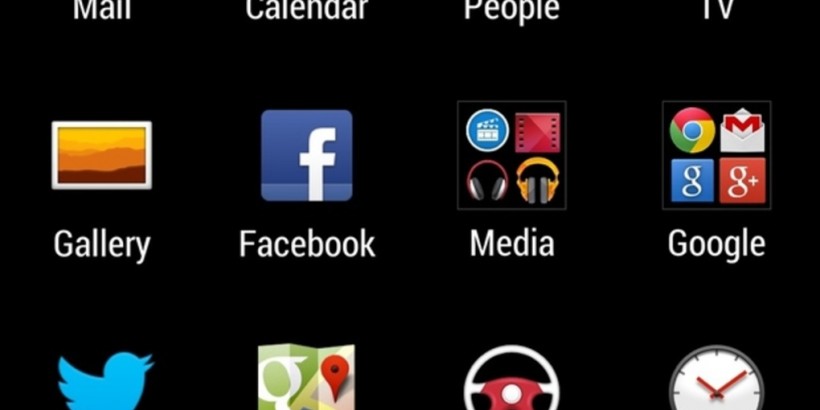Viewport: 820px width, 410px height.
Task: Launch the Facebook app
Action: click(x=306, y=156)
